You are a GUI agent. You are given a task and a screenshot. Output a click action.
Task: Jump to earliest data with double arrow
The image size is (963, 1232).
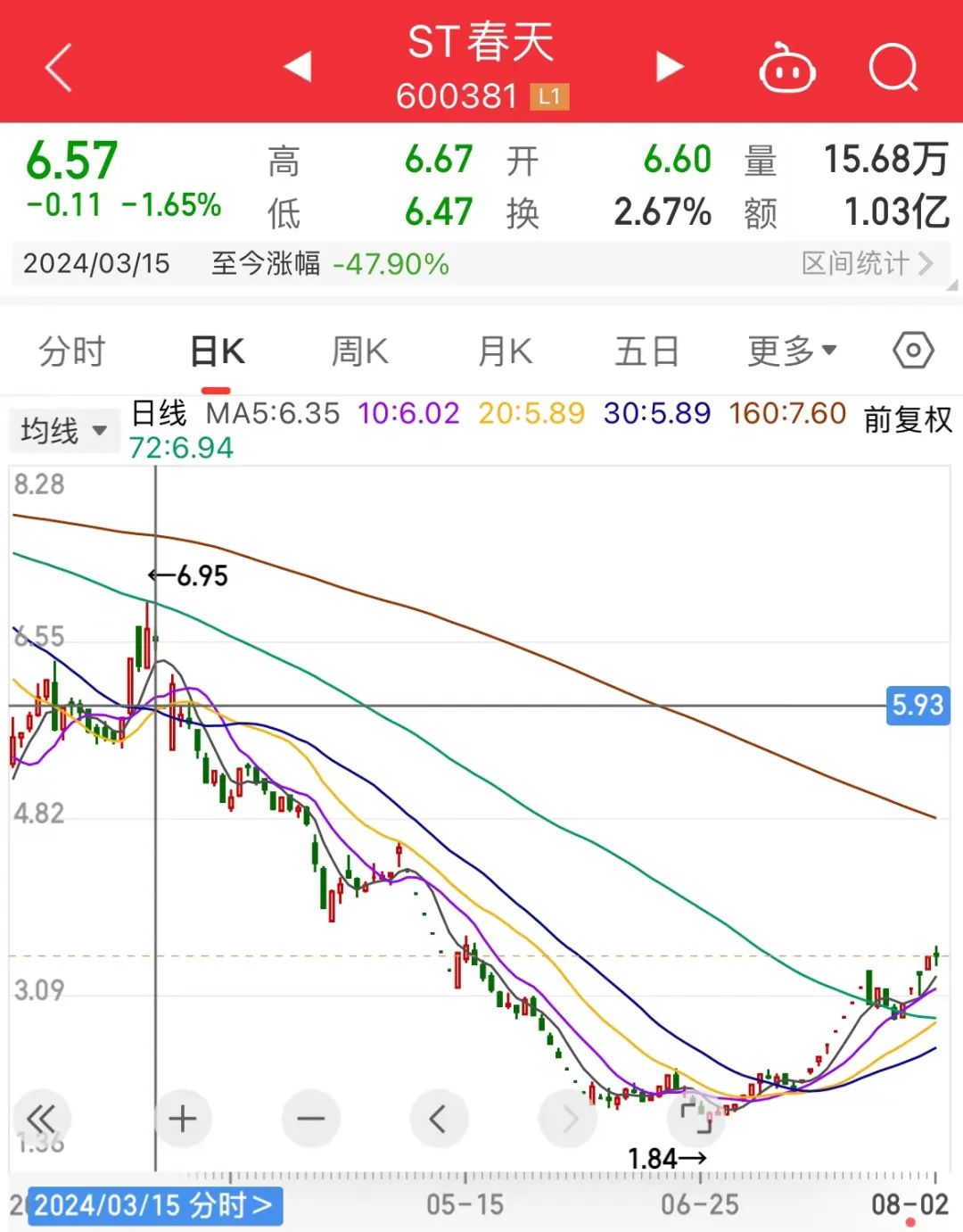click(x=42, y=1119)
